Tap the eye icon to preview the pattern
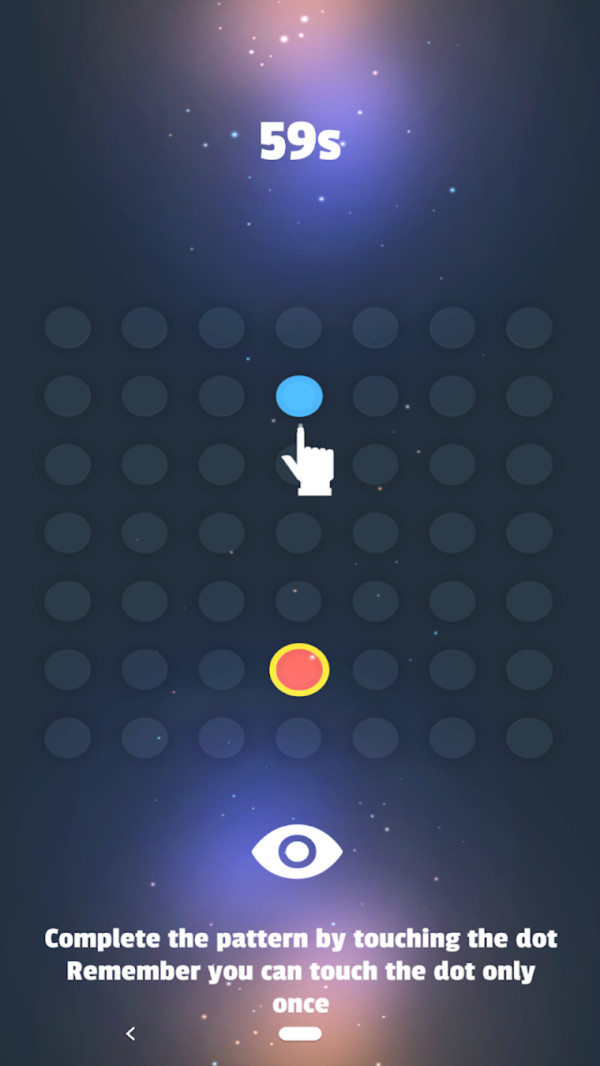This screenshot has height=1066, width=600. click(297, 851)
